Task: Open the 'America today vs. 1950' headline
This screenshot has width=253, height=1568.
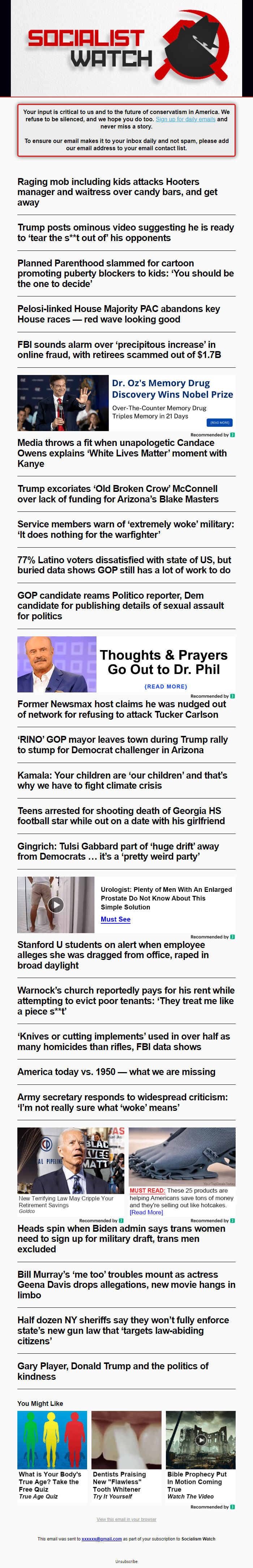Action: [x=116, y=1071]
